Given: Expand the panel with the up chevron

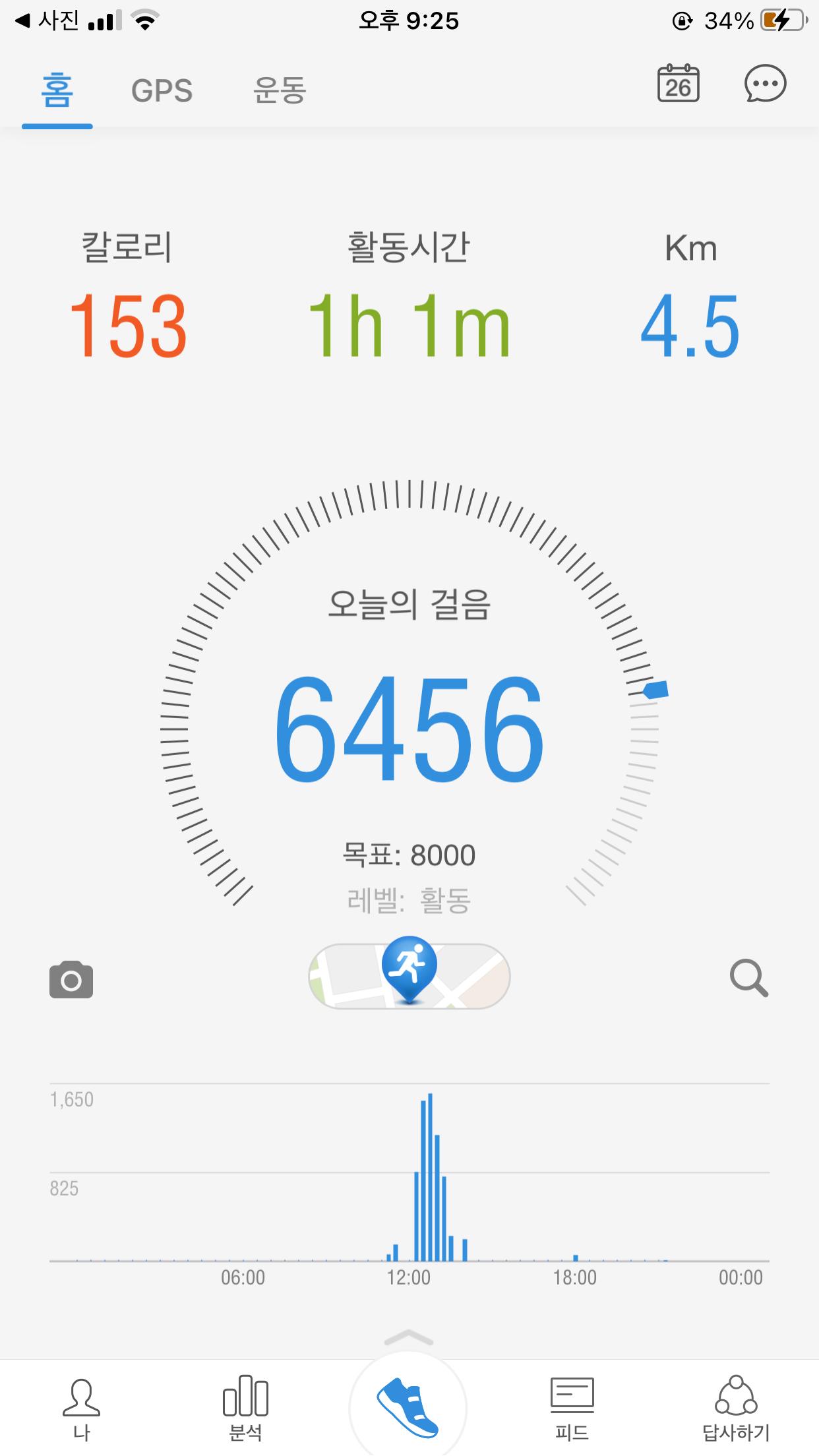Looking at the screenshot, I should 409,1338.
